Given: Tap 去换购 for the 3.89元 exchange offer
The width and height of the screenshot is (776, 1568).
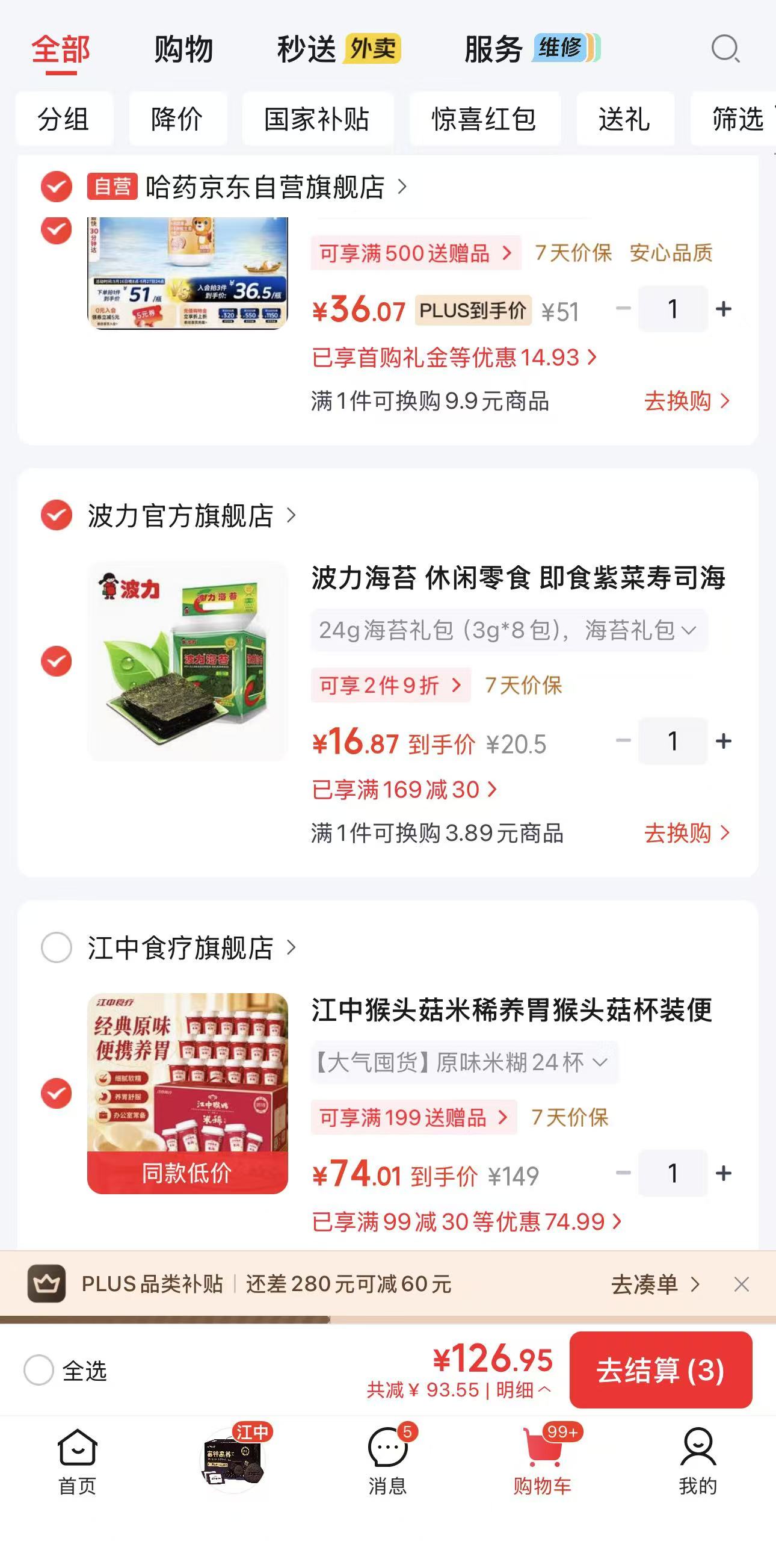Looking at the screenshot, I should (x=686, y=832).
